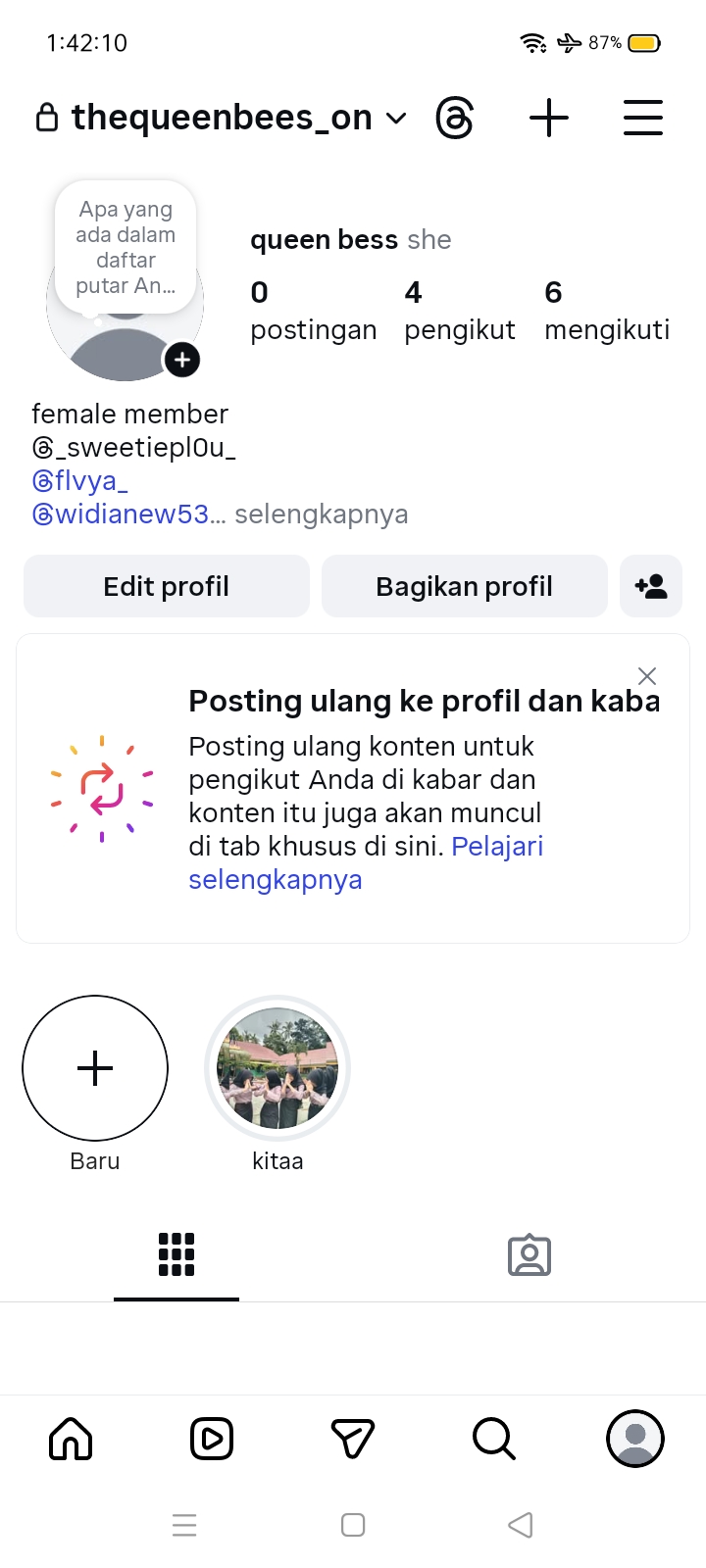
Task: Expand the bio with selengkapnya
Action: tap(321, 514)
